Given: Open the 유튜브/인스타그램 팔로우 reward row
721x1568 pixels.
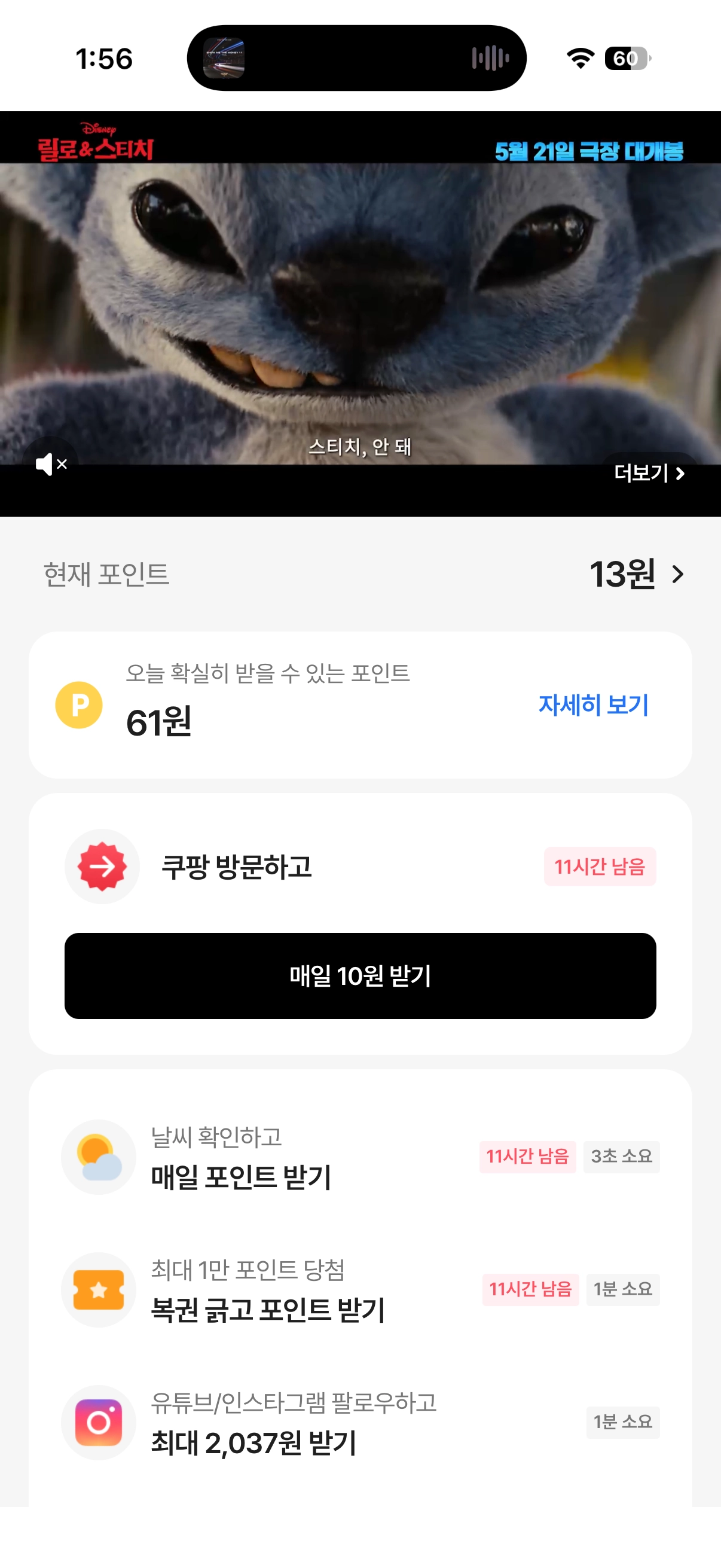Looking at the screenshot, I should click(360, 1422).
